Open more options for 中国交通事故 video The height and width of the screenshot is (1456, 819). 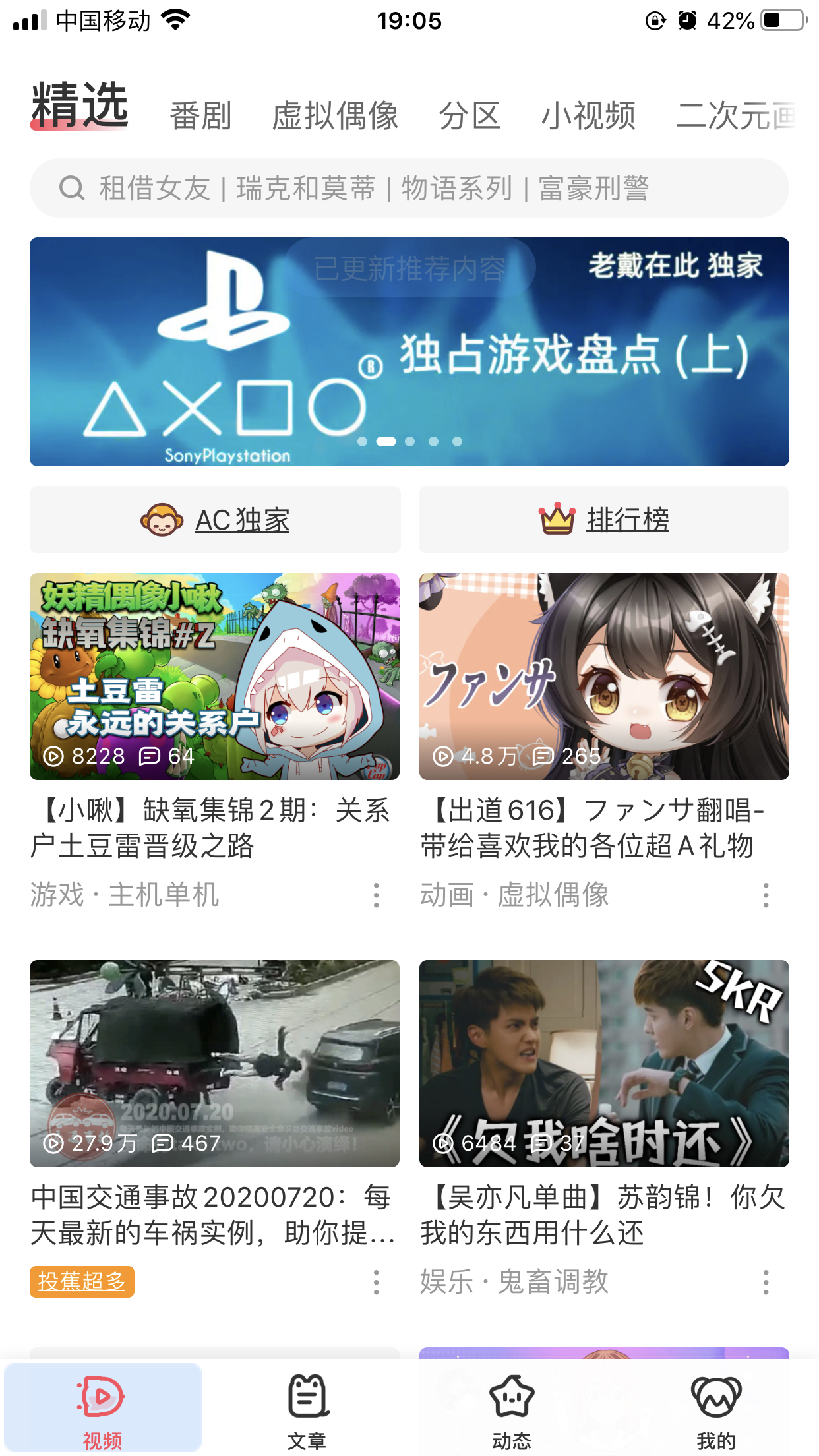pyautogui.click(x=377, y=1282)
